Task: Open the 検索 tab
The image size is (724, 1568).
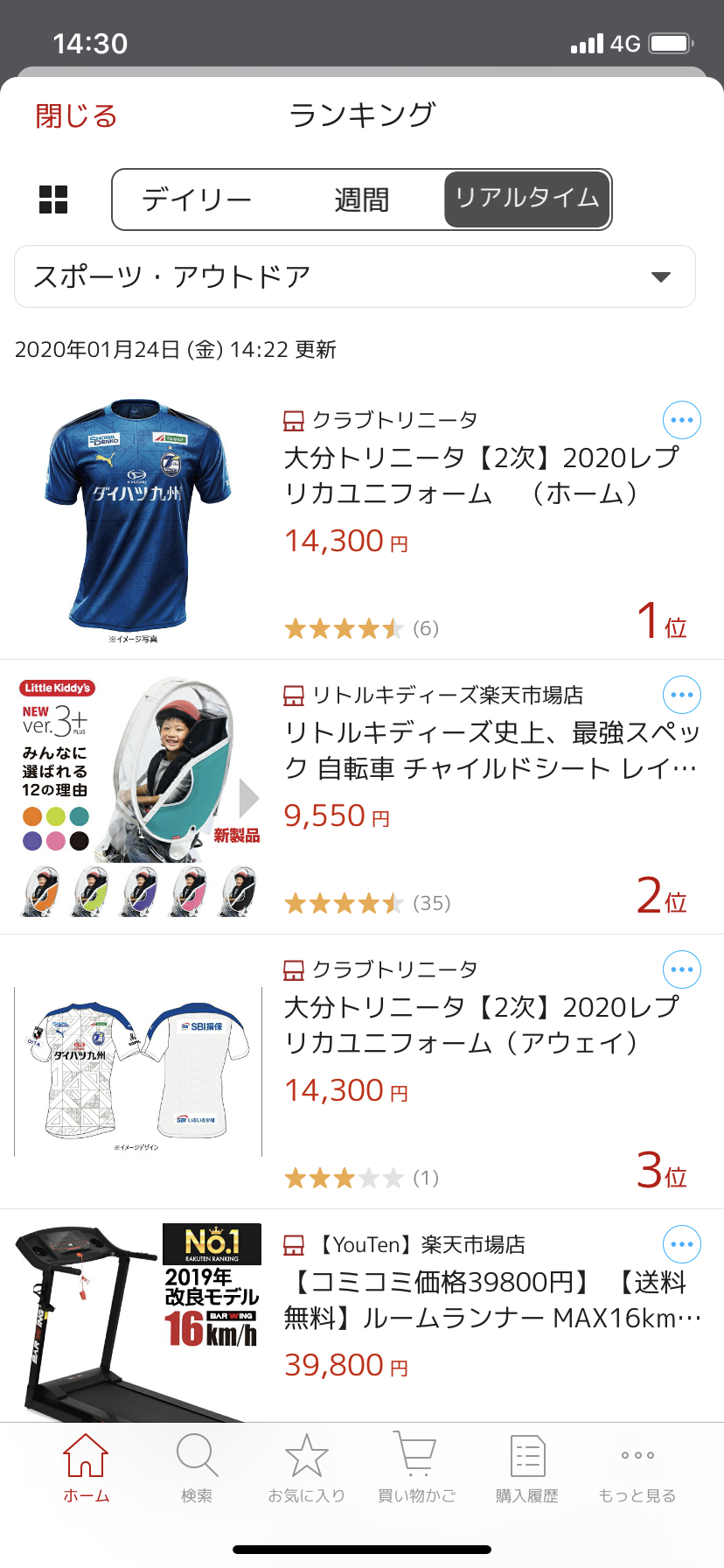Action: [x=197, y=1468]
